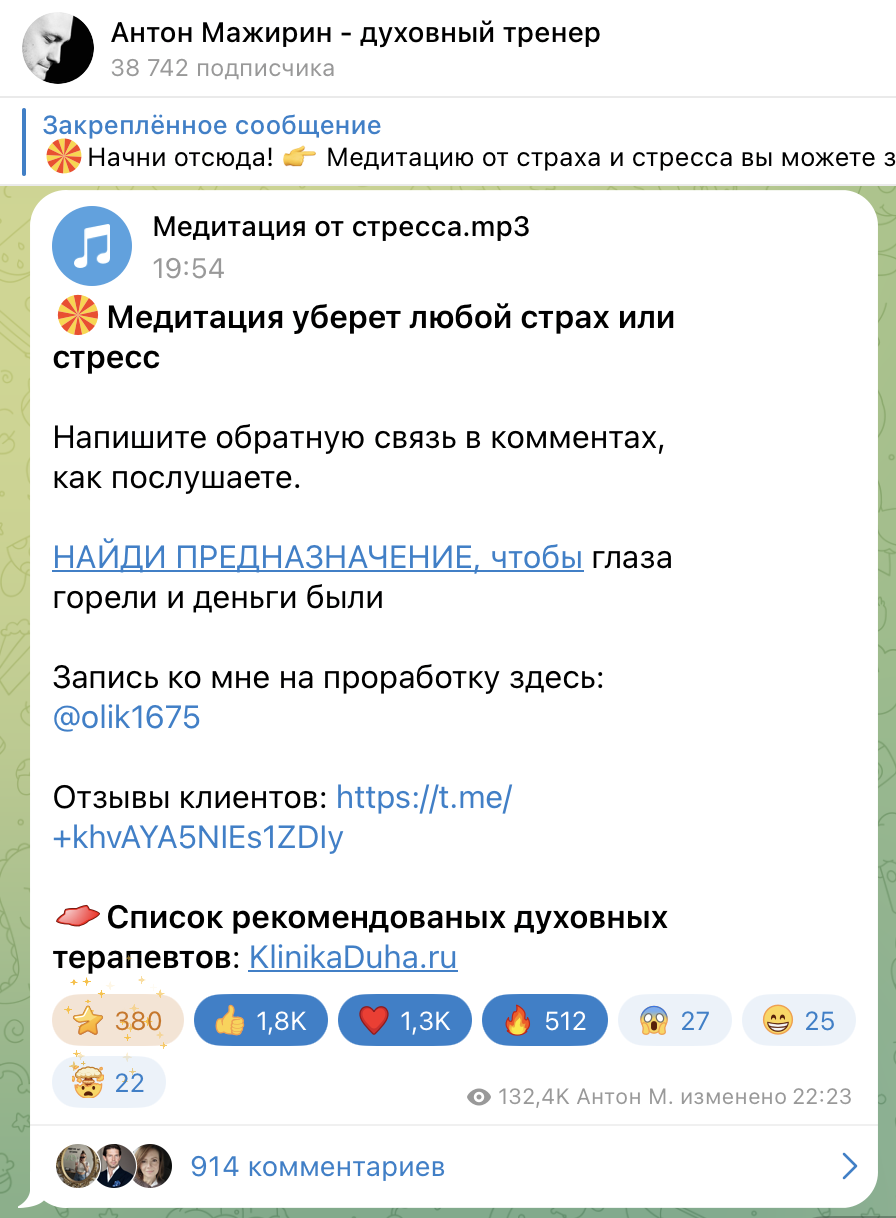Add a thumbs-up reaction (1,8K)
The width and height of the screenshot is (896, 1218).
[x=261, y=1021]
